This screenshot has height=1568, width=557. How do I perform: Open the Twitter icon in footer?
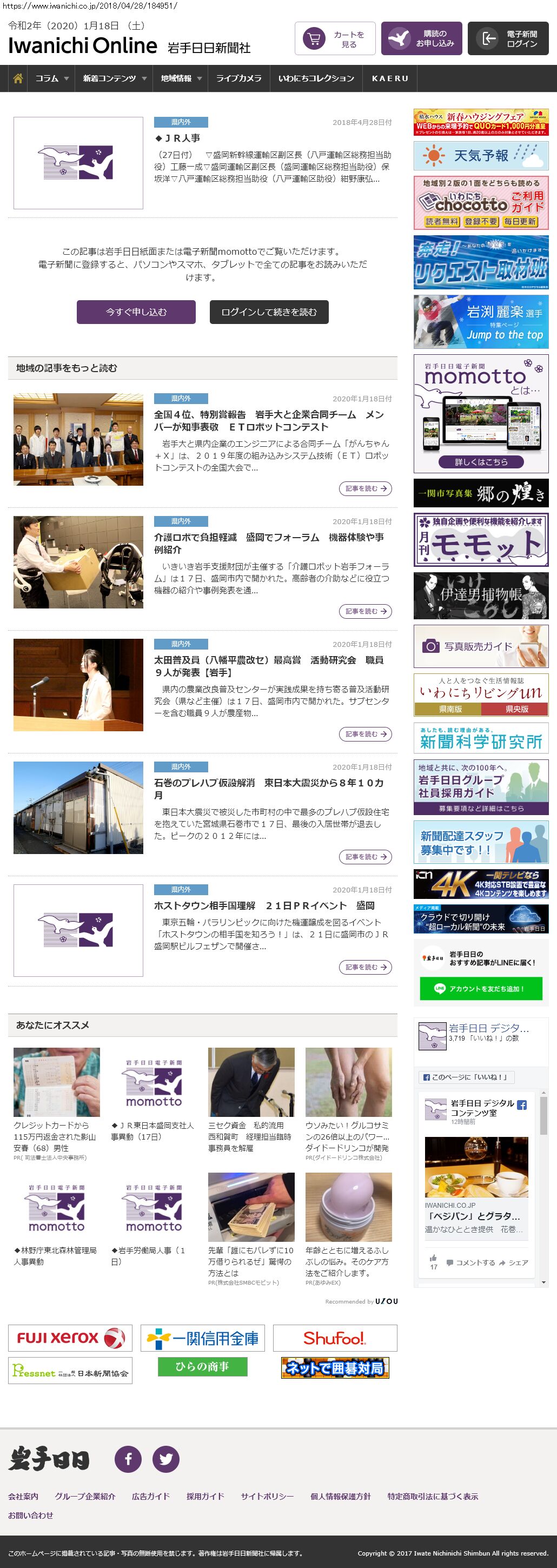pyautogui.click(x=165, y=1458)
